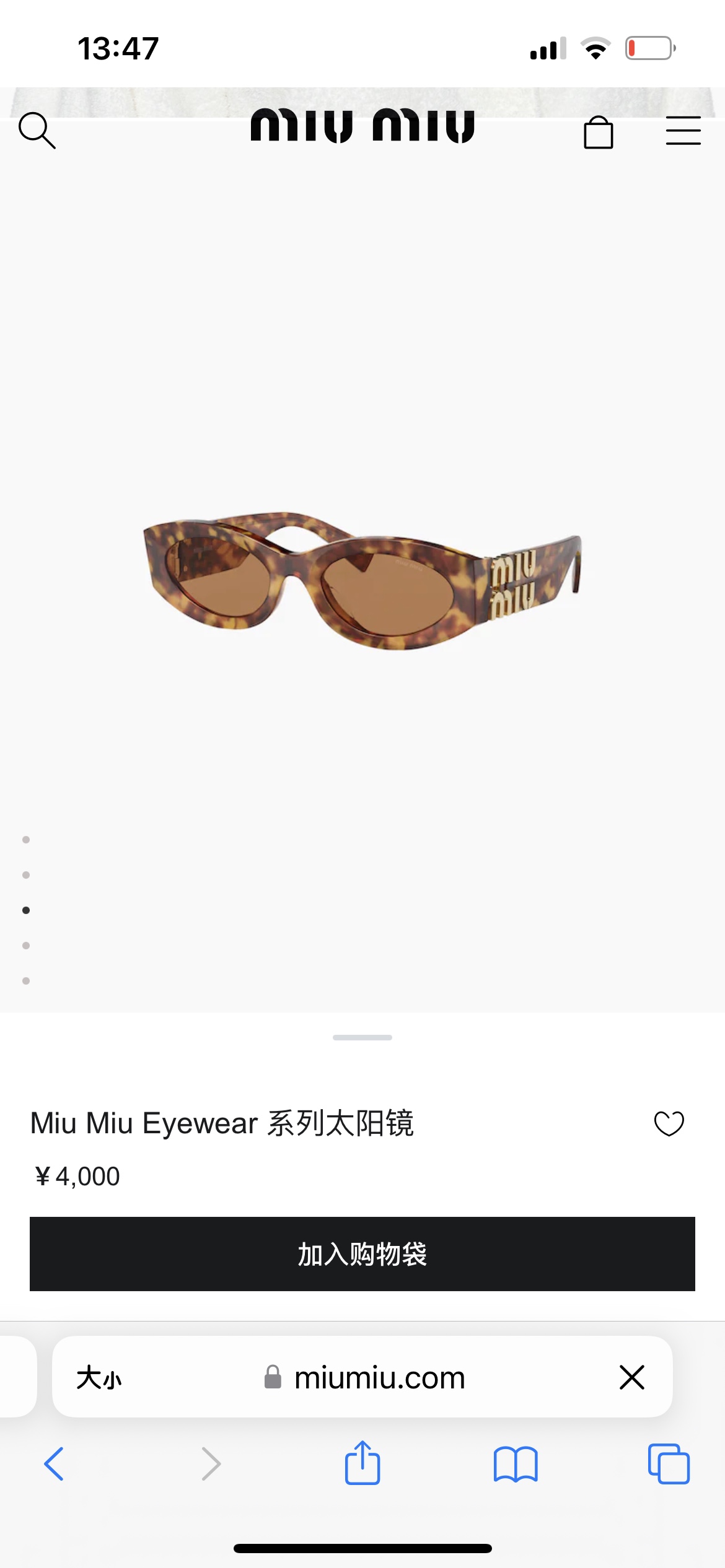The image size is (725, 1568).
Task: Tap the miumiu.com address bar
Action: pos(379,1378)
